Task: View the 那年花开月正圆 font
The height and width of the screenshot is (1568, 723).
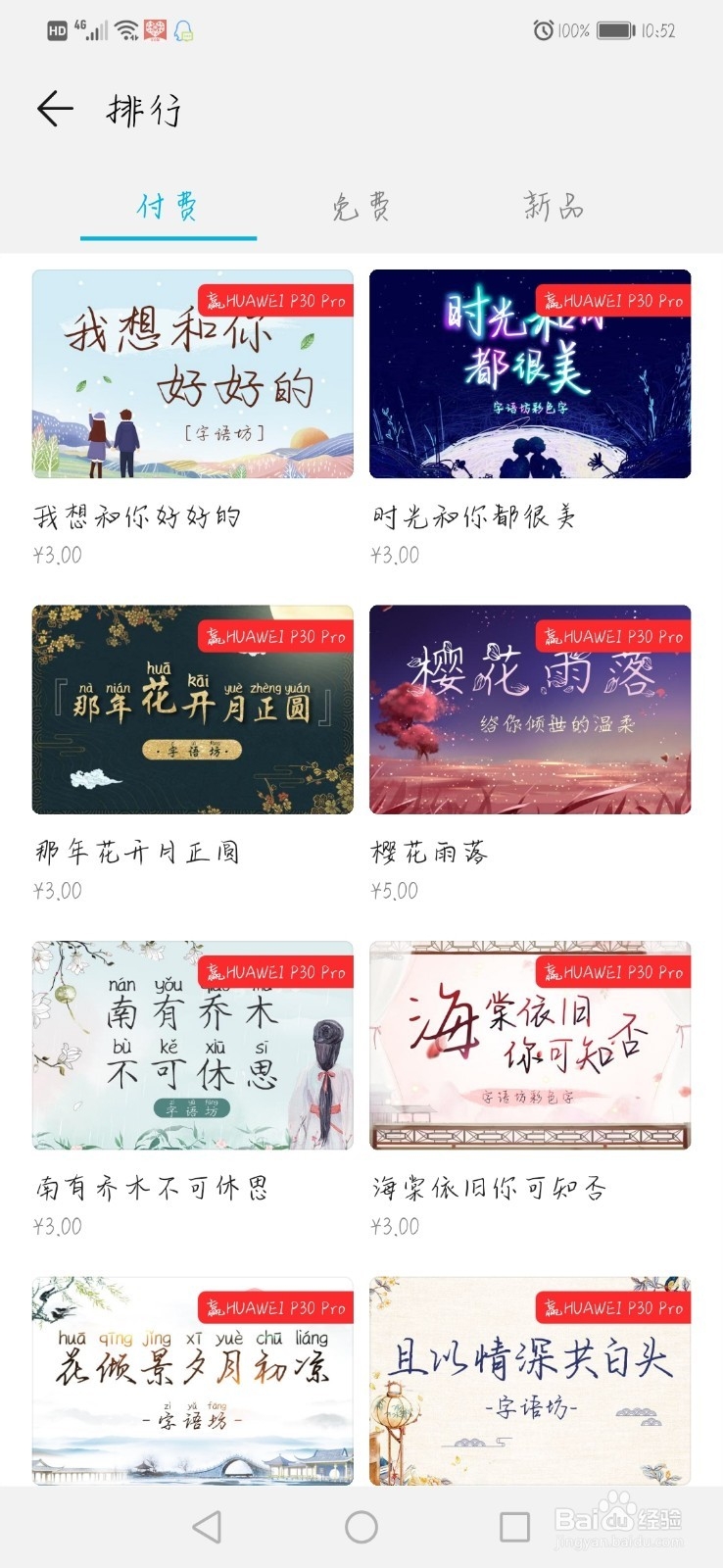Action: [x=193, y=710]
